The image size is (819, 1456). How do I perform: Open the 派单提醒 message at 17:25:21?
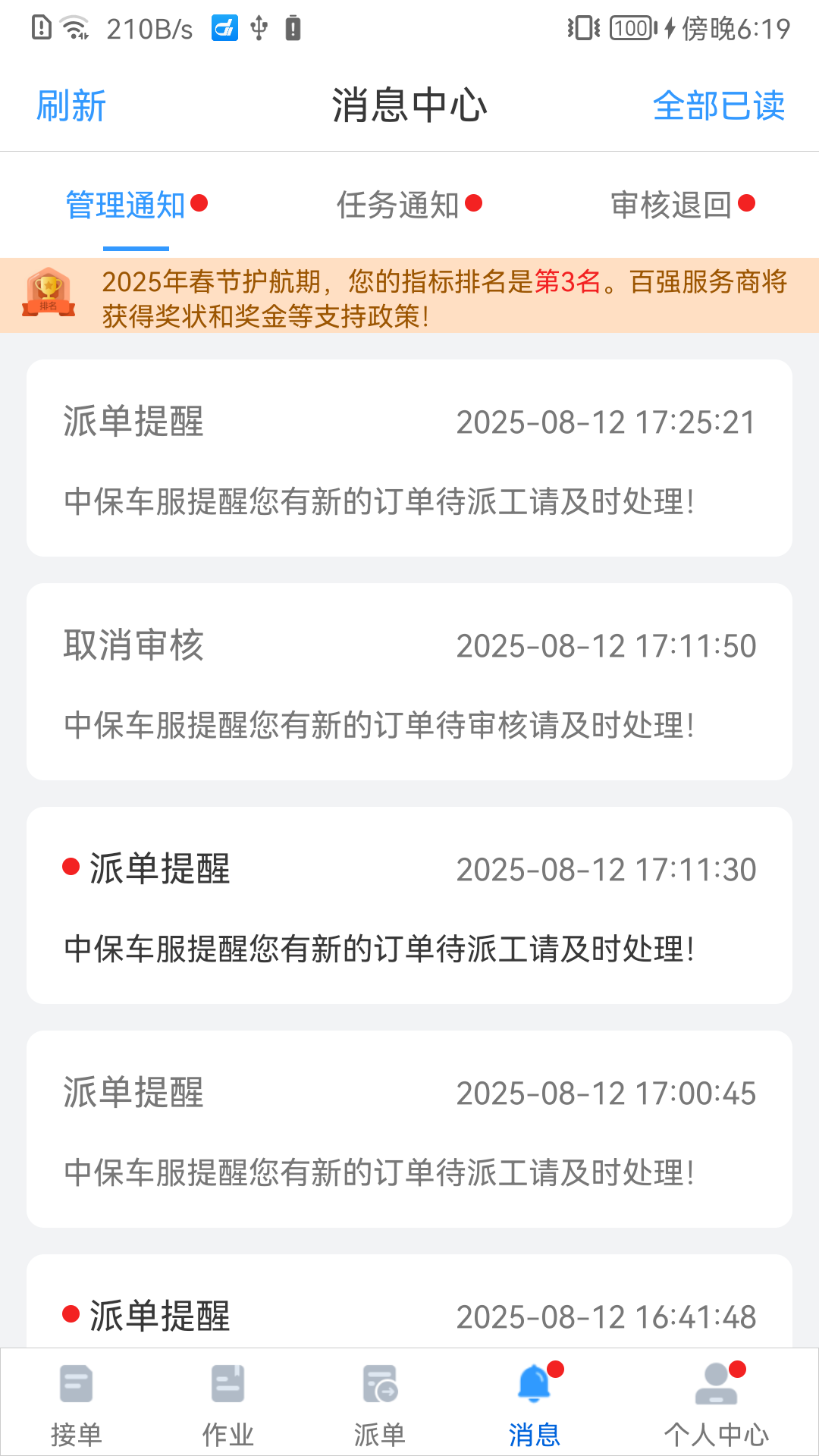pos(409,458)
